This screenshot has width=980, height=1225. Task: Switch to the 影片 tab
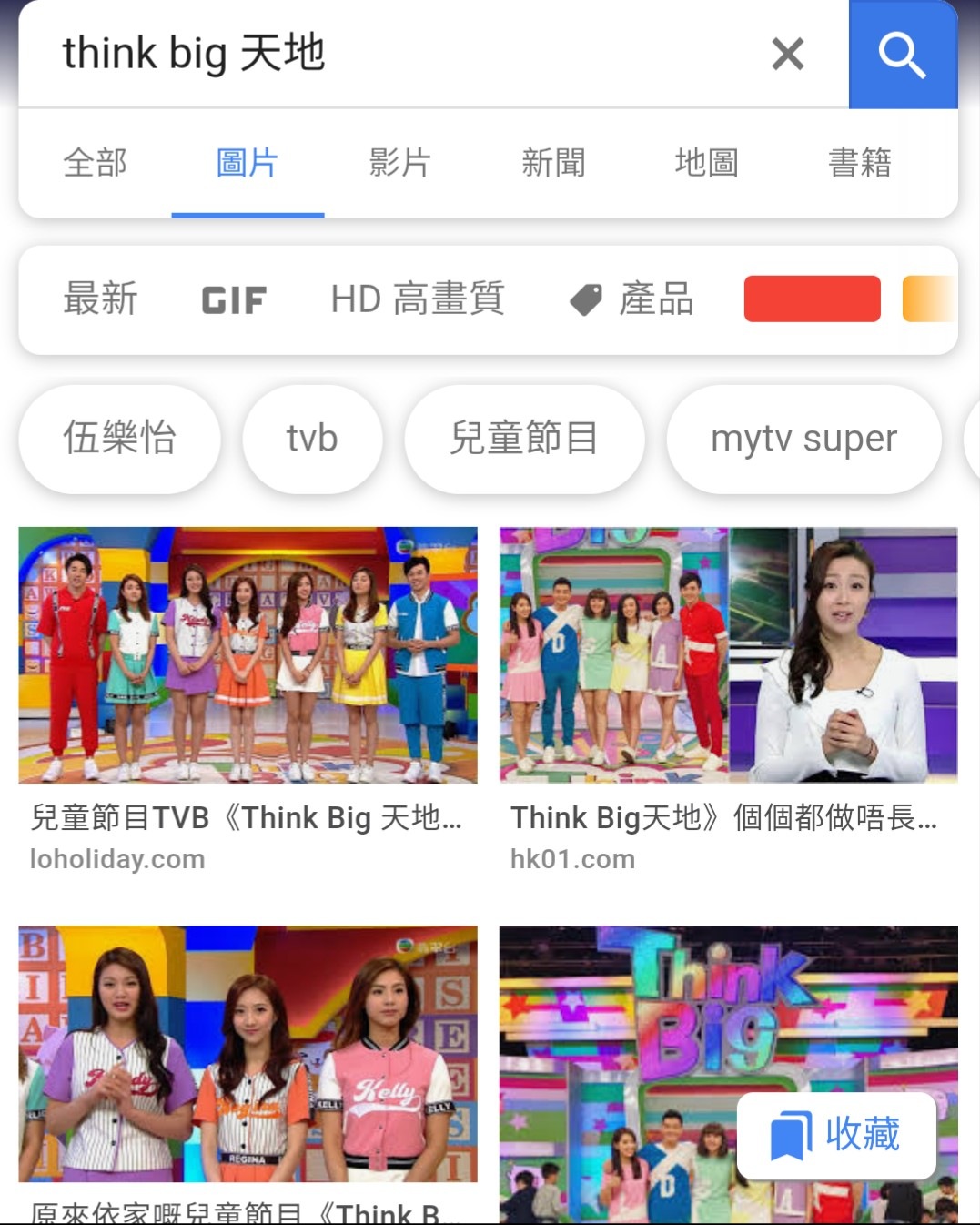(398, 163)
